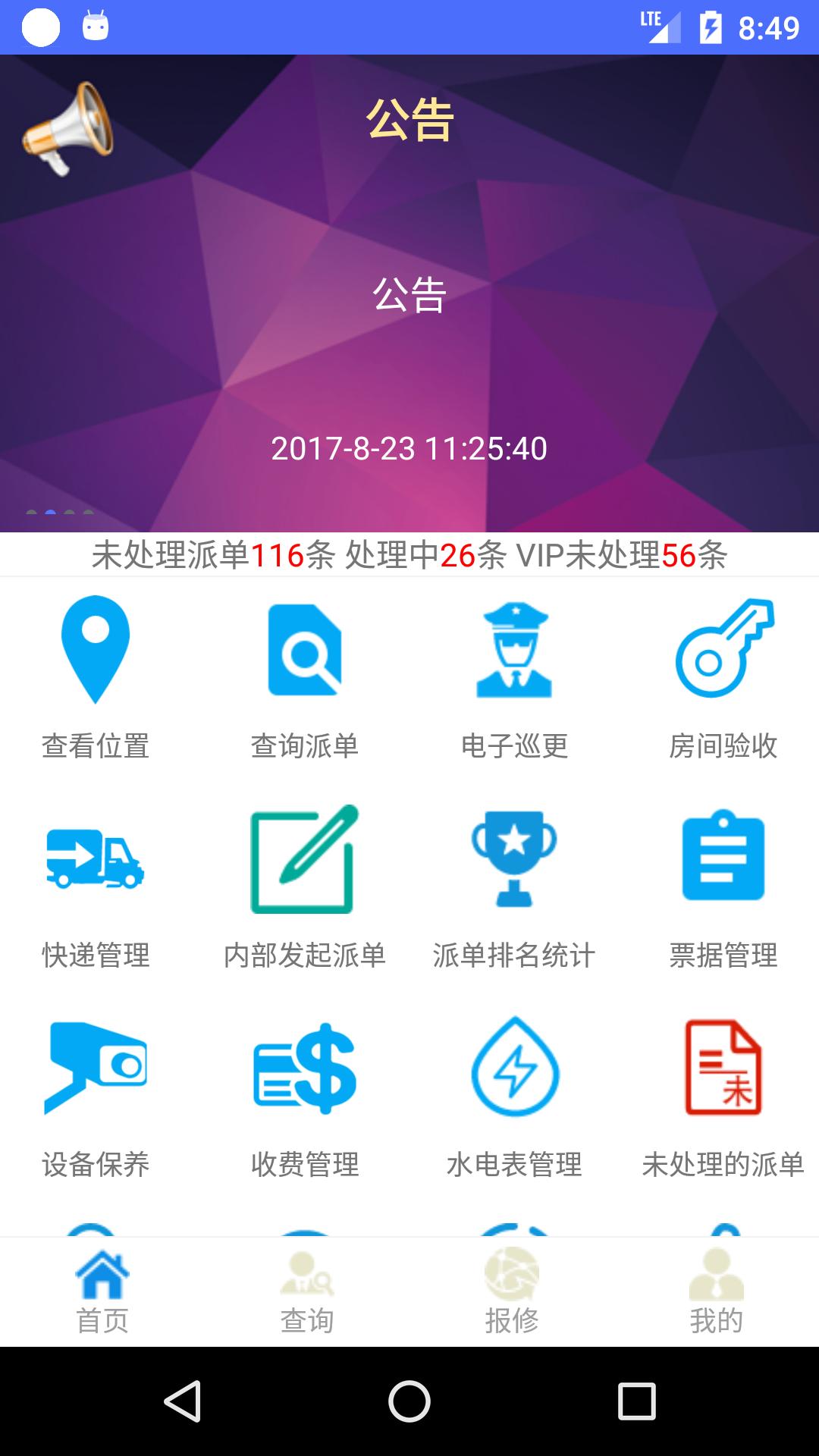Select the 查看位置 location icon
819x1456 pixels.
tap(96, 652)
